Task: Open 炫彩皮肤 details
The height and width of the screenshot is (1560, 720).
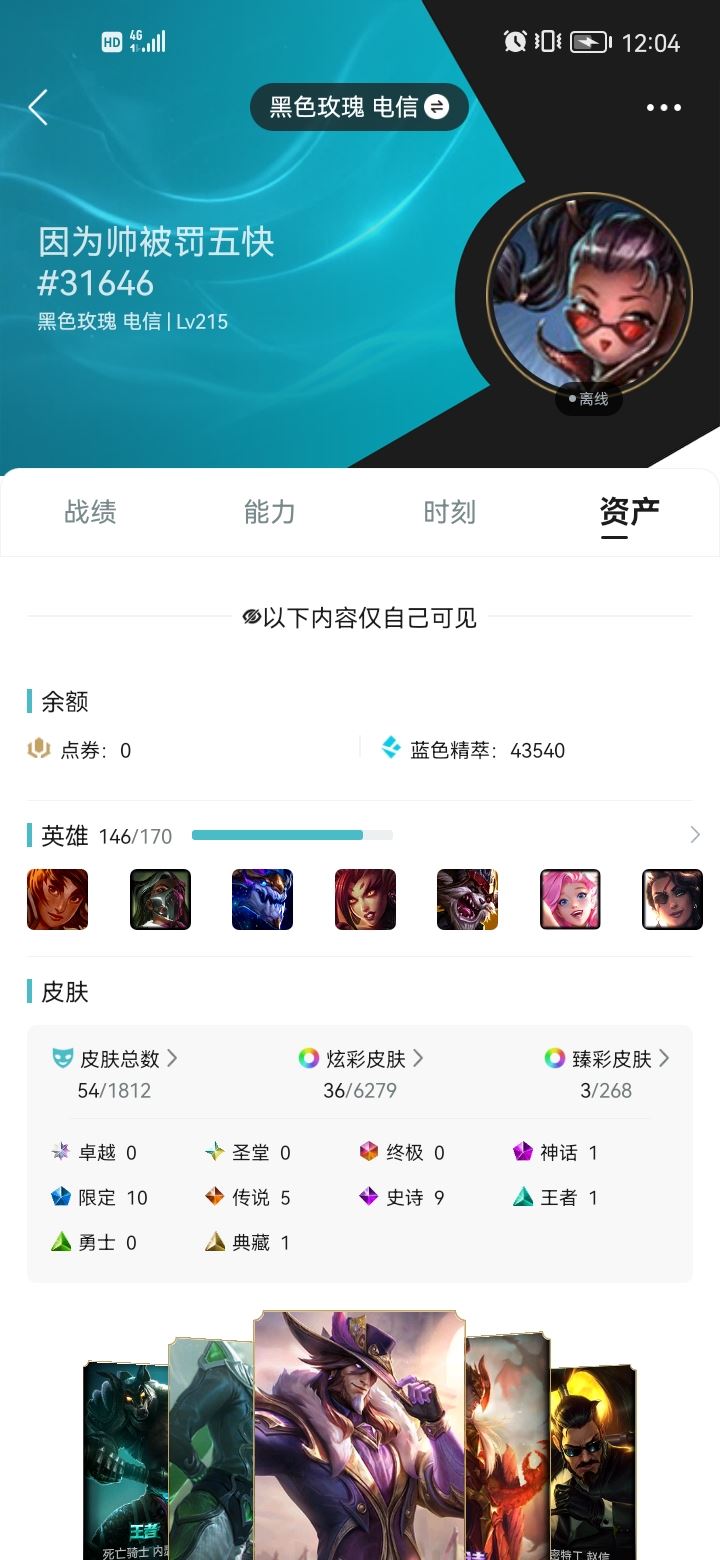Action: click(x=362, y=1058)
